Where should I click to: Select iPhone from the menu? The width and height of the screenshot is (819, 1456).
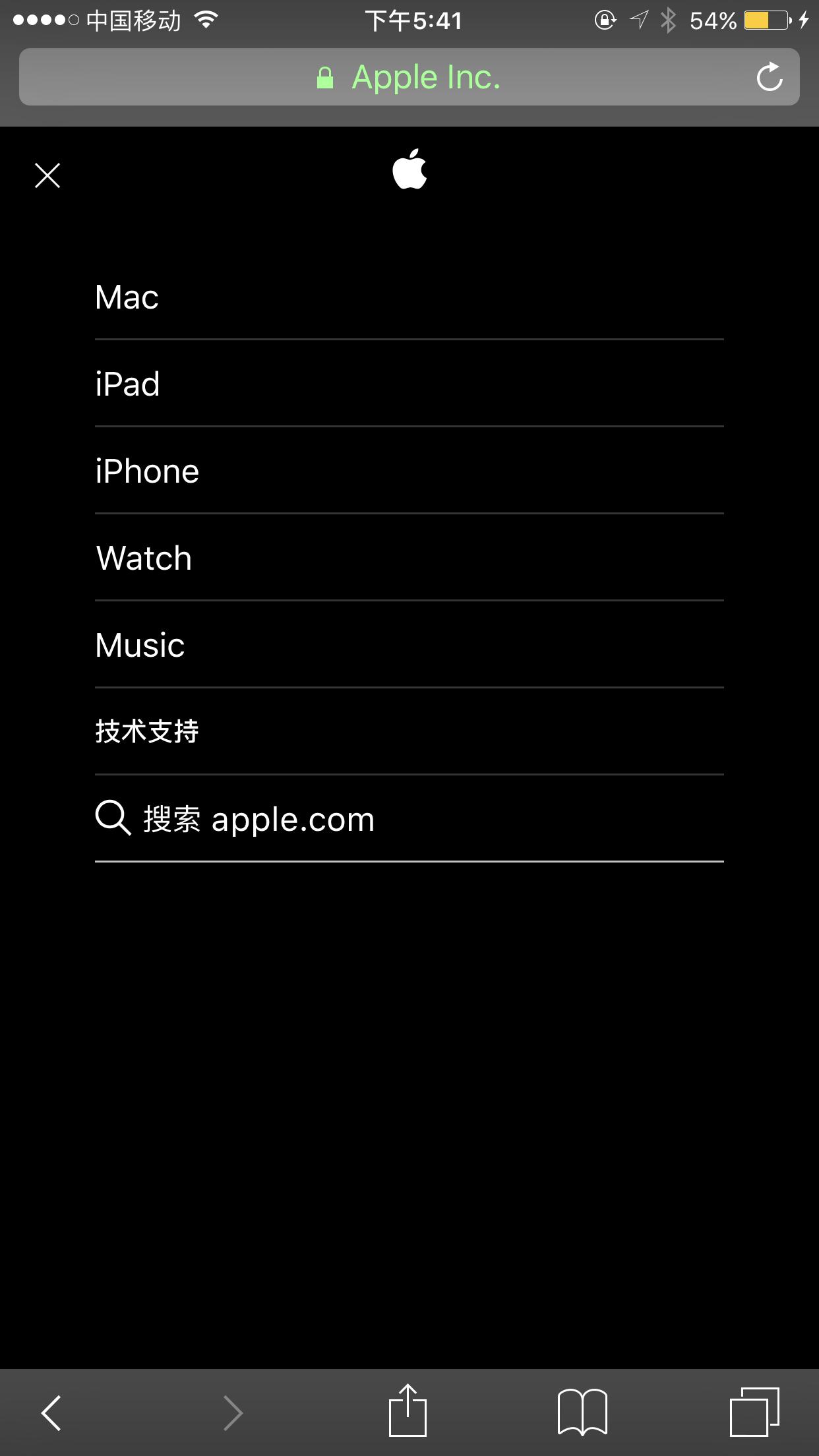[x=147, y=471]
